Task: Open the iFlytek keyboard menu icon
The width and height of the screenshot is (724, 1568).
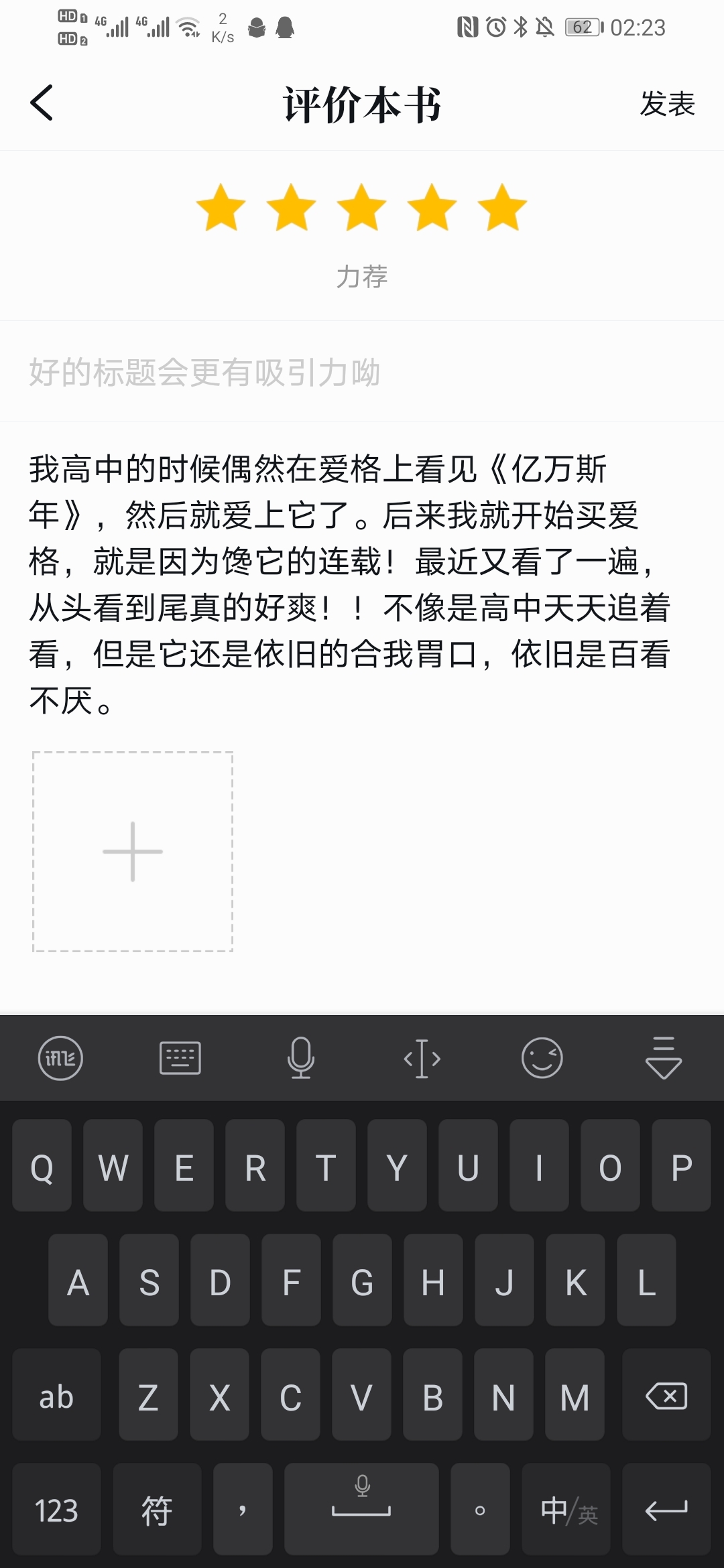Action: pos(60,1058)
